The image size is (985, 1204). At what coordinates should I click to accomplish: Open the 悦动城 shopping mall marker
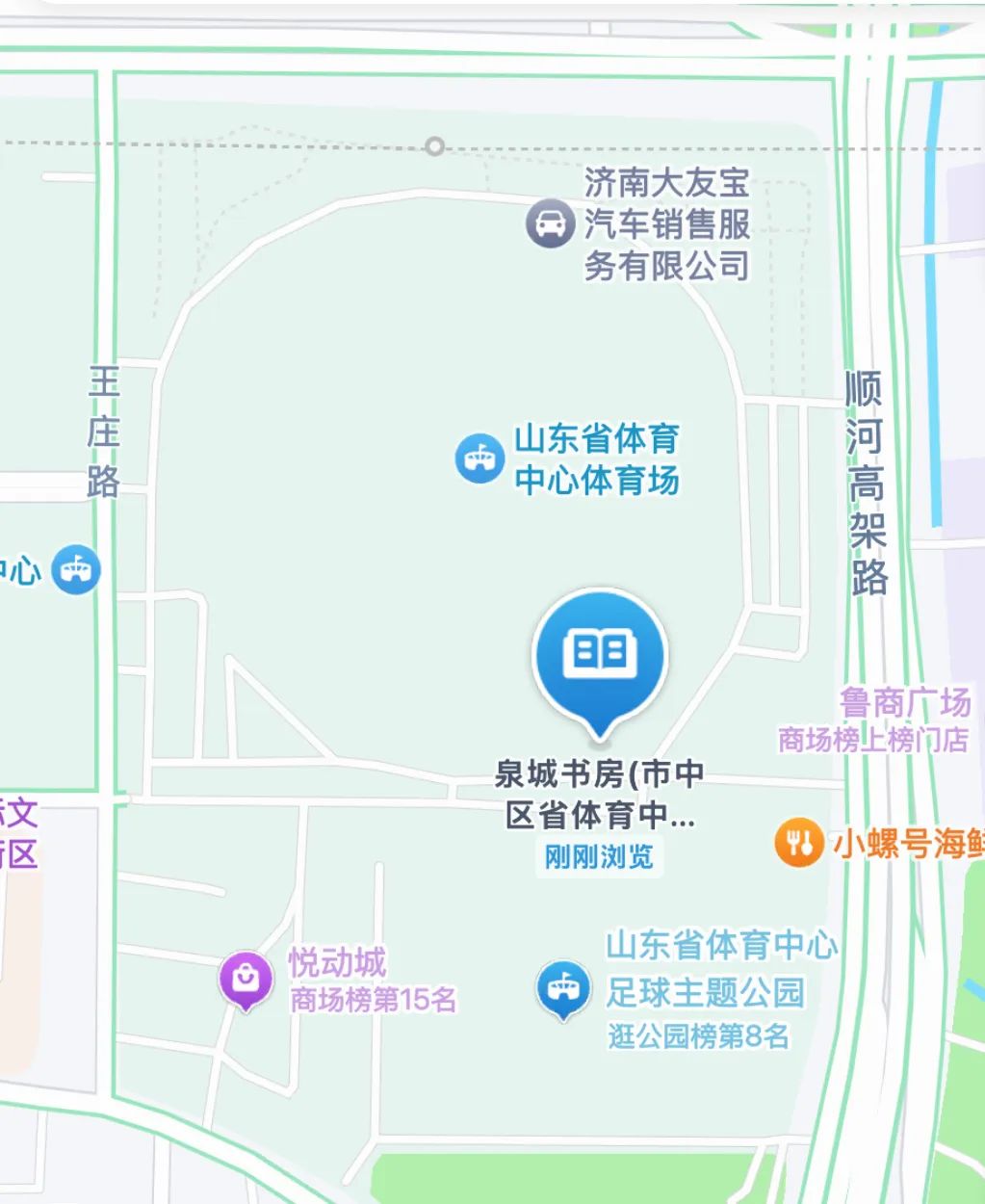coord(246,979)
